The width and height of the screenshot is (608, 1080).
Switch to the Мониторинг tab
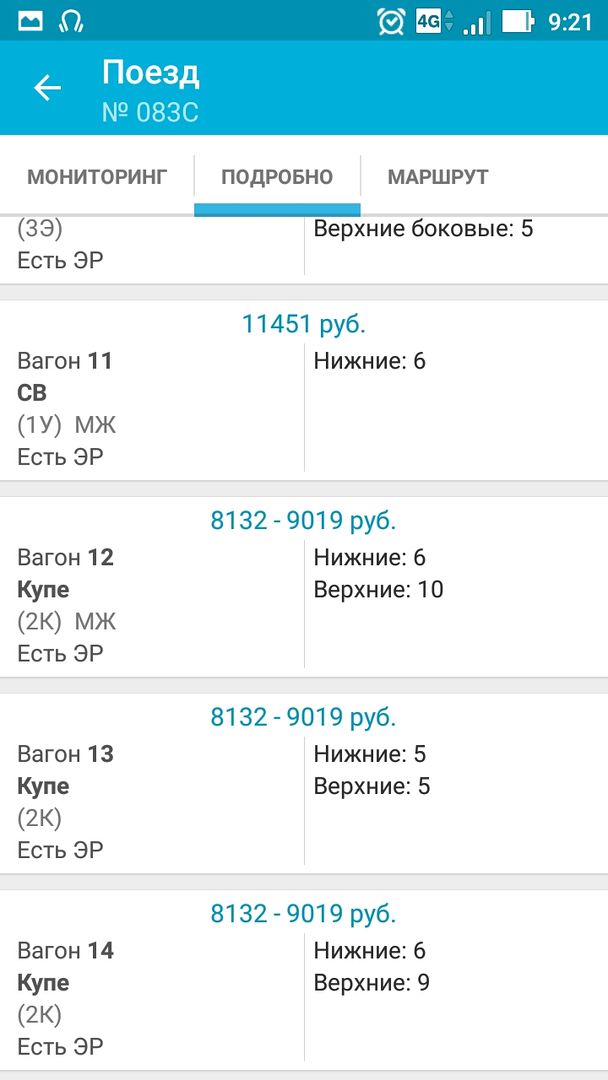tap(97, 177)
